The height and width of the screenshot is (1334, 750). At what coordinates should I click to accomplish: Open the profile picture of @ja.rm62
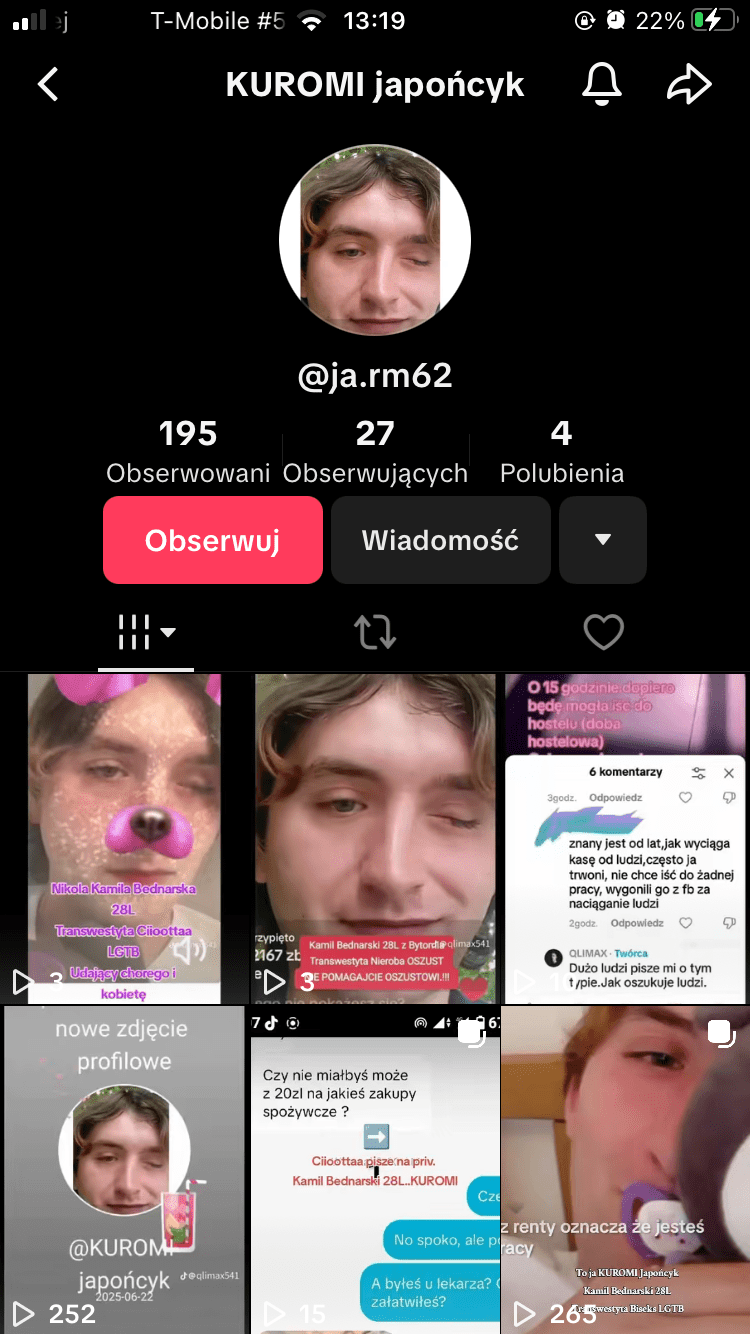375,239
